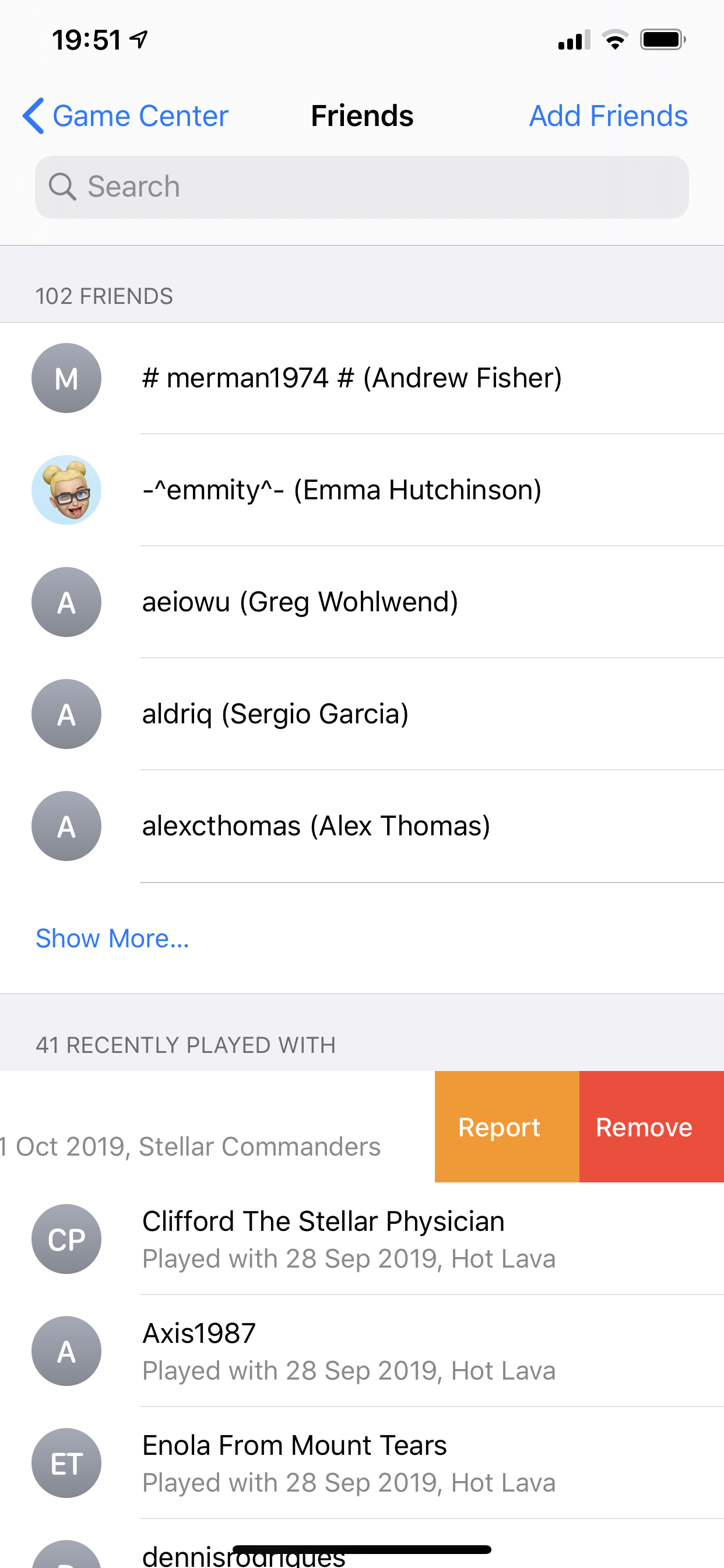This screenshot has width=724, height=1568.
Task: Focus the friends Search field
Action: pyautogui.click(x=362, y=187)
